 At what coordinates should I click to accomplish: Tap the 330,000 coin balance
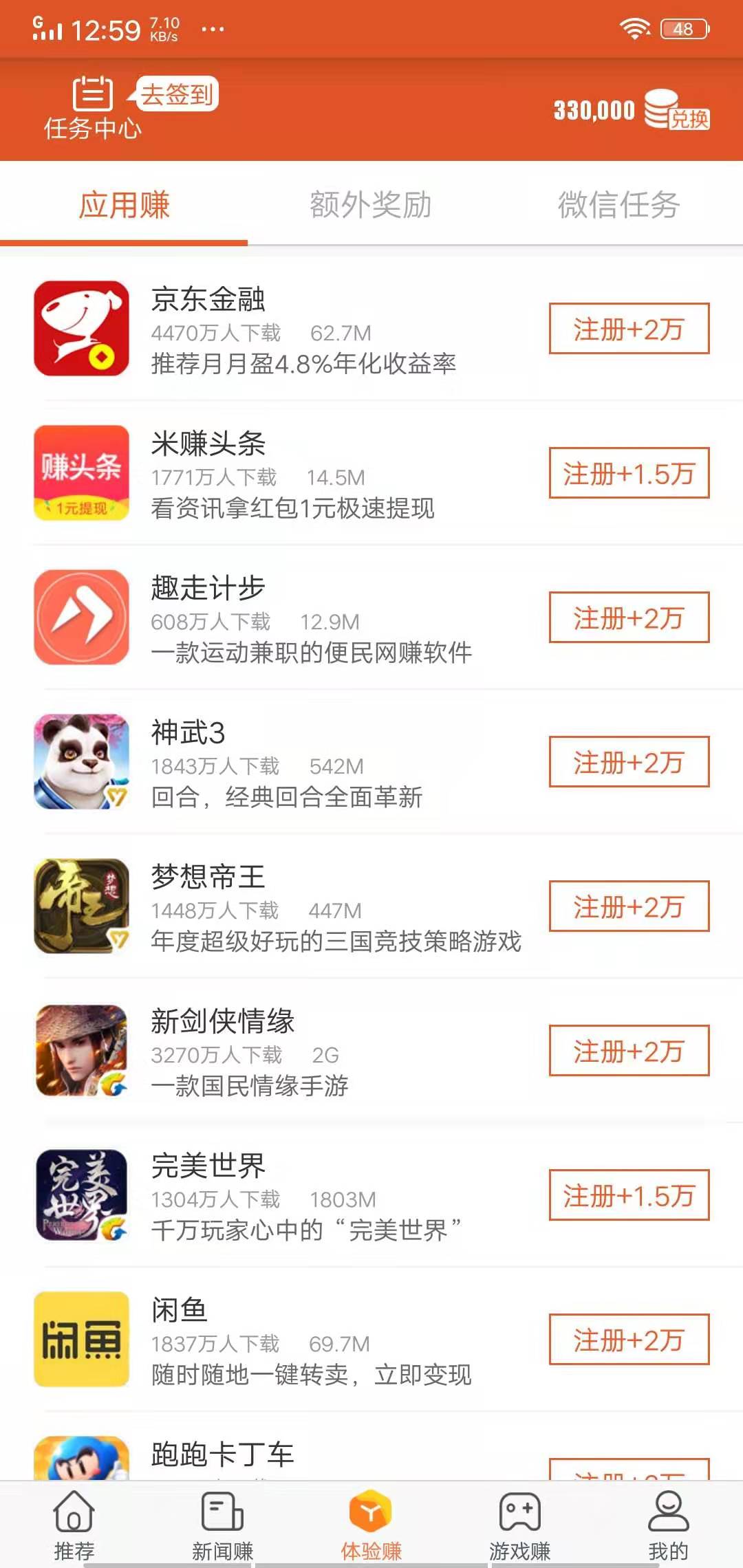pos(593,110)
